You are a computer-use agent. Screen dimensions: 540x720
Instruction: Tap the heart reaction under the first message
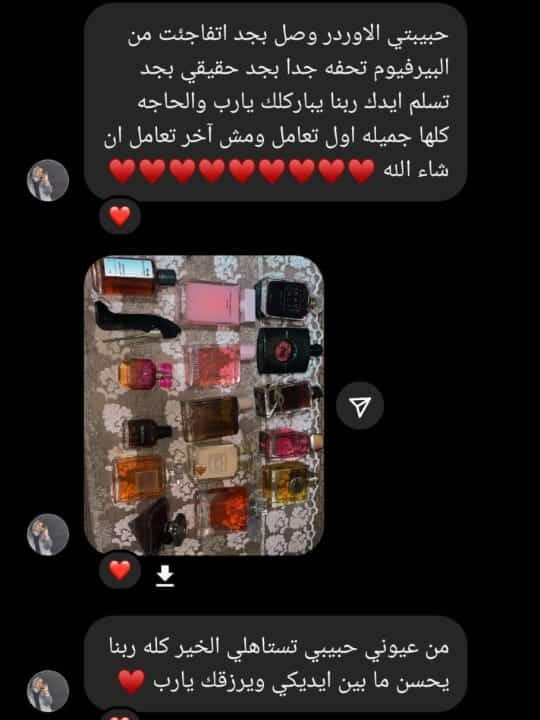pyautogui.click(x=120, y=216)
